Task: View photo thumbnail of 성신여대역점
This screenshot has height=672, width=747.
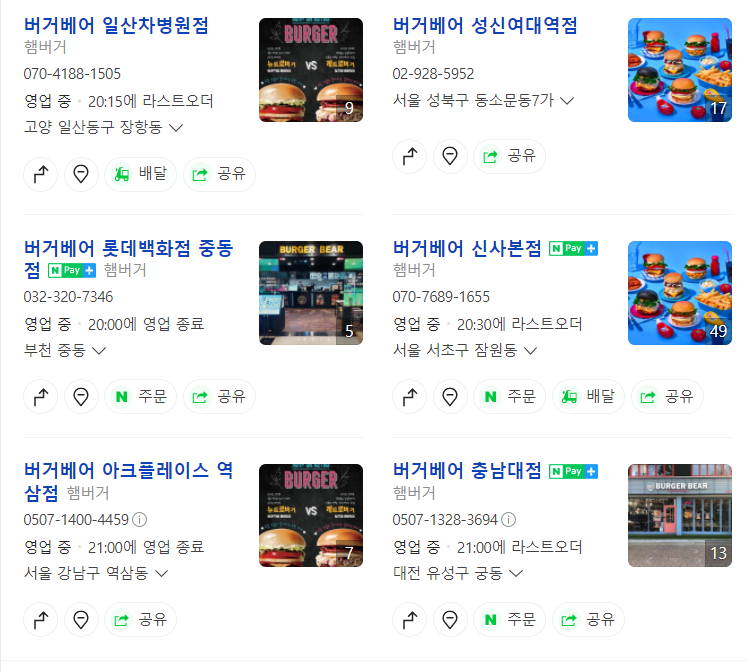Action: (679, 70)
